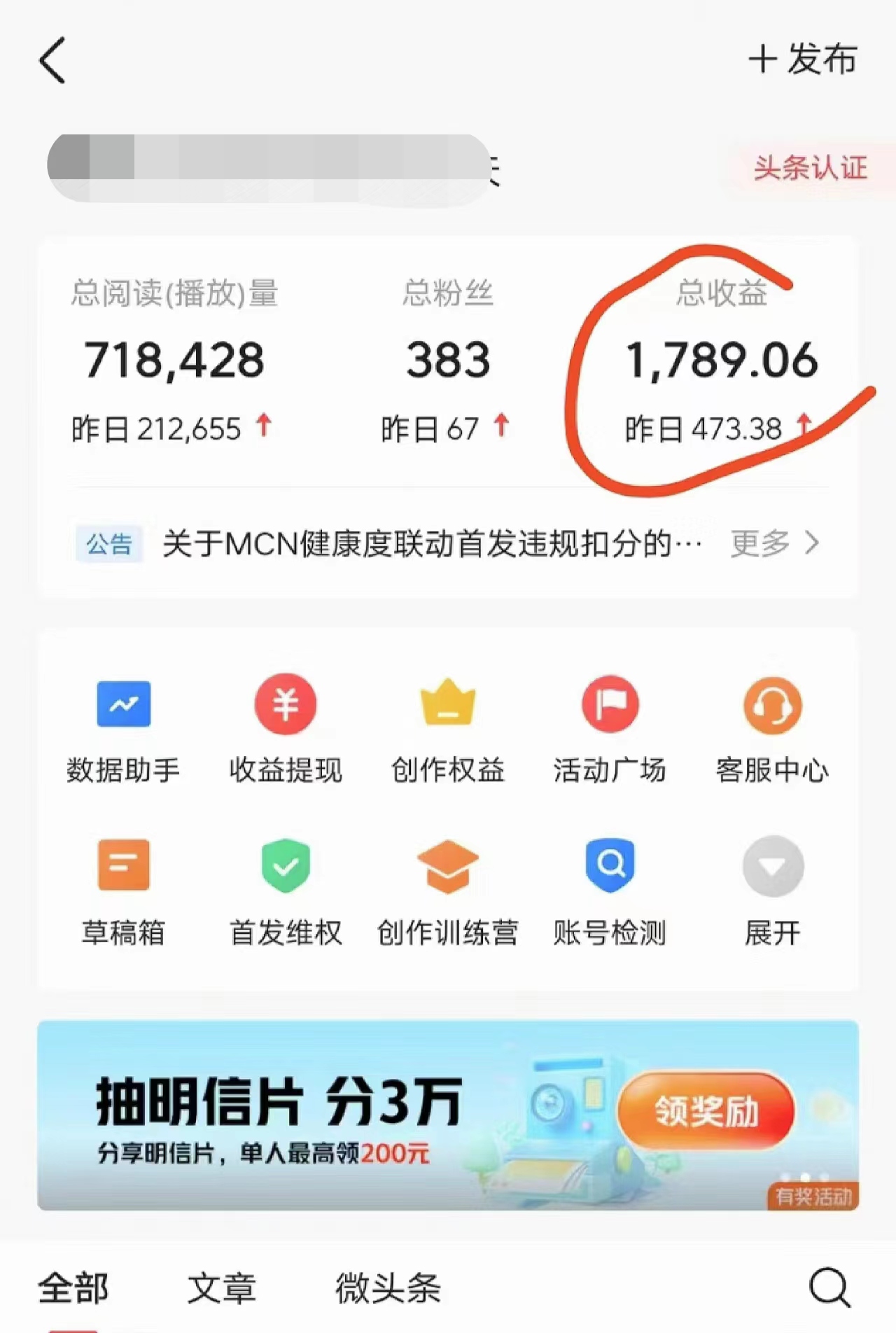Expand more tools with 展开
Screen dimensions: 896x1333
(x=772, y=891)
